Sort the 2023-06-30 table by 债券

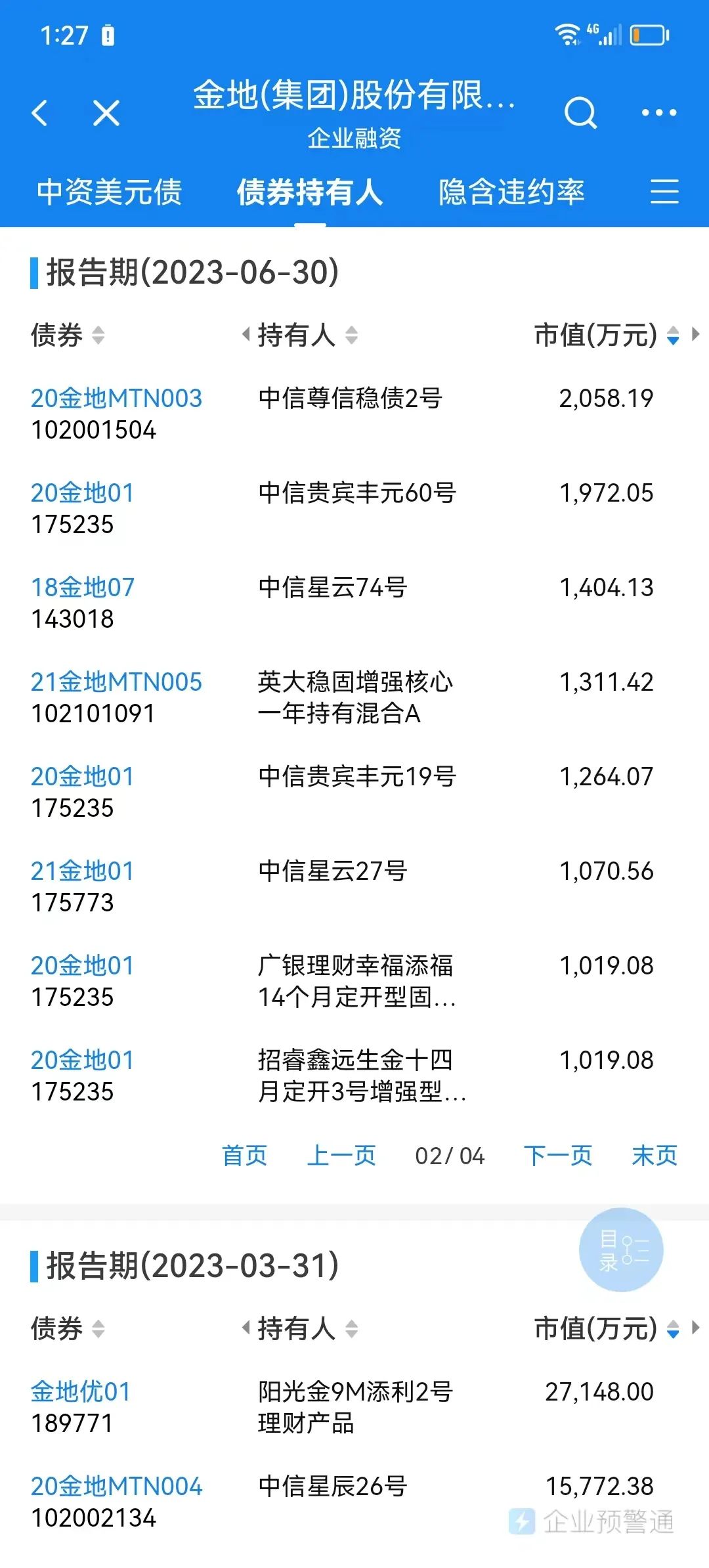click(x=68, y=336)
